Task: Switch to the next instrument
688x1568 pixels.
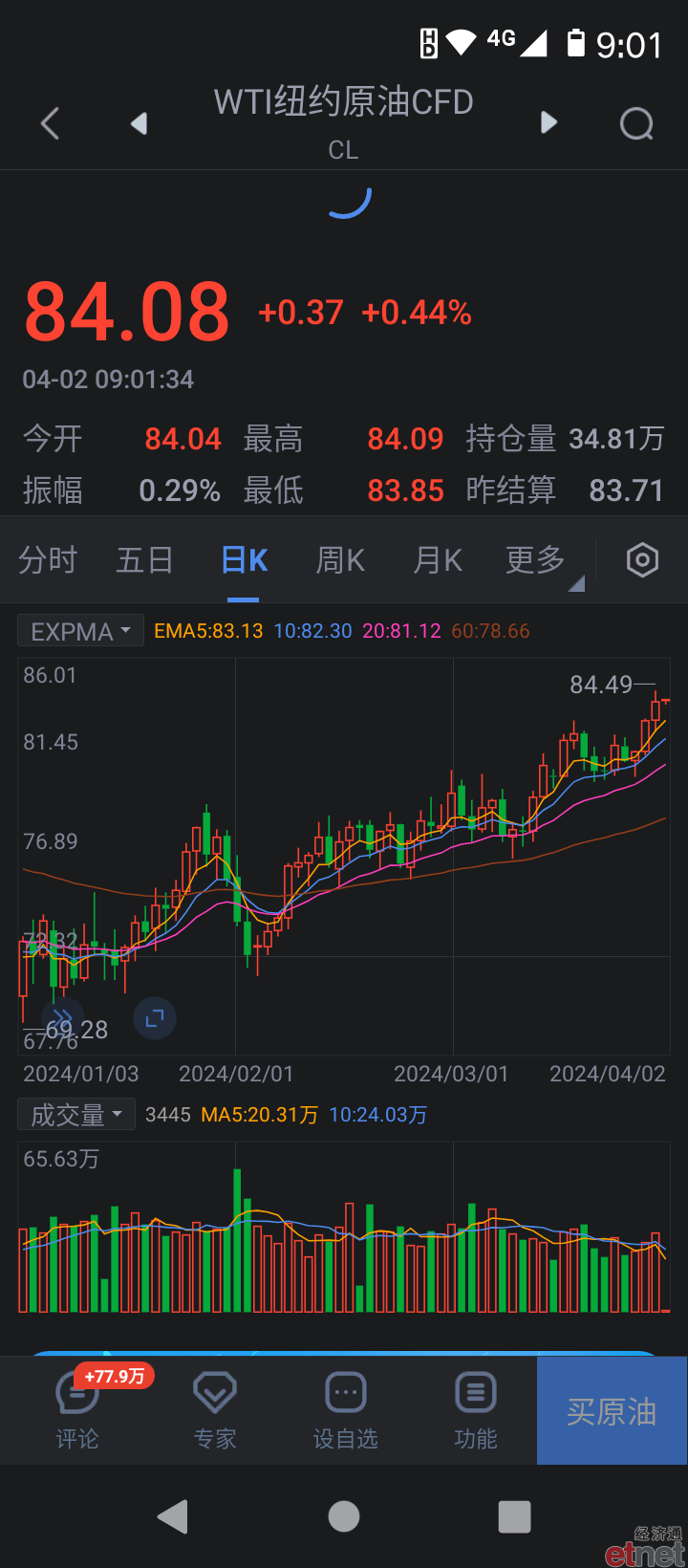Action: [x=548, y=122]
